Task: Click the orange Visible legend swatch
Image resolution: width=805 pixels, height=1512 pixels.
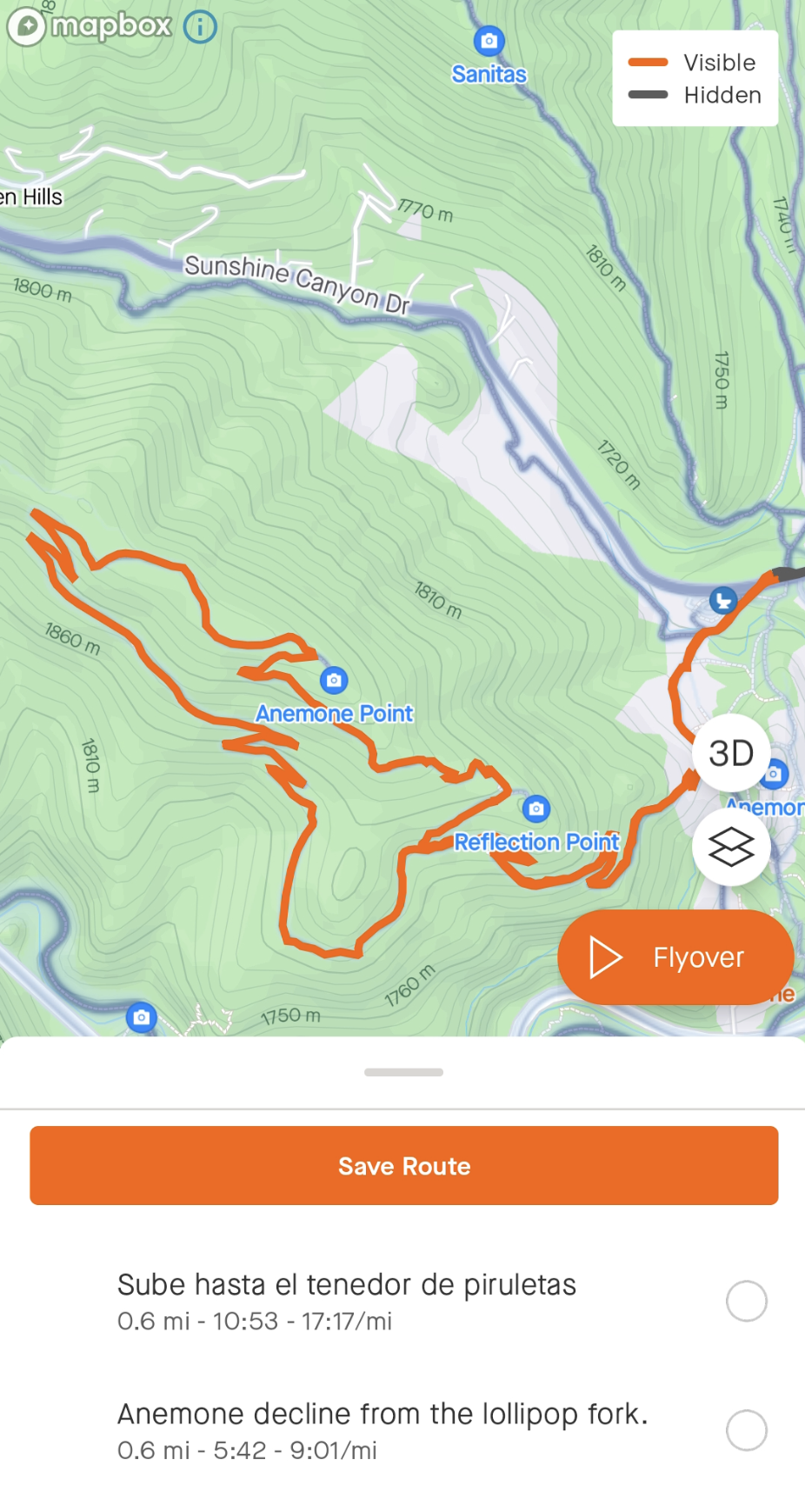Action: [x=648, y=62]
